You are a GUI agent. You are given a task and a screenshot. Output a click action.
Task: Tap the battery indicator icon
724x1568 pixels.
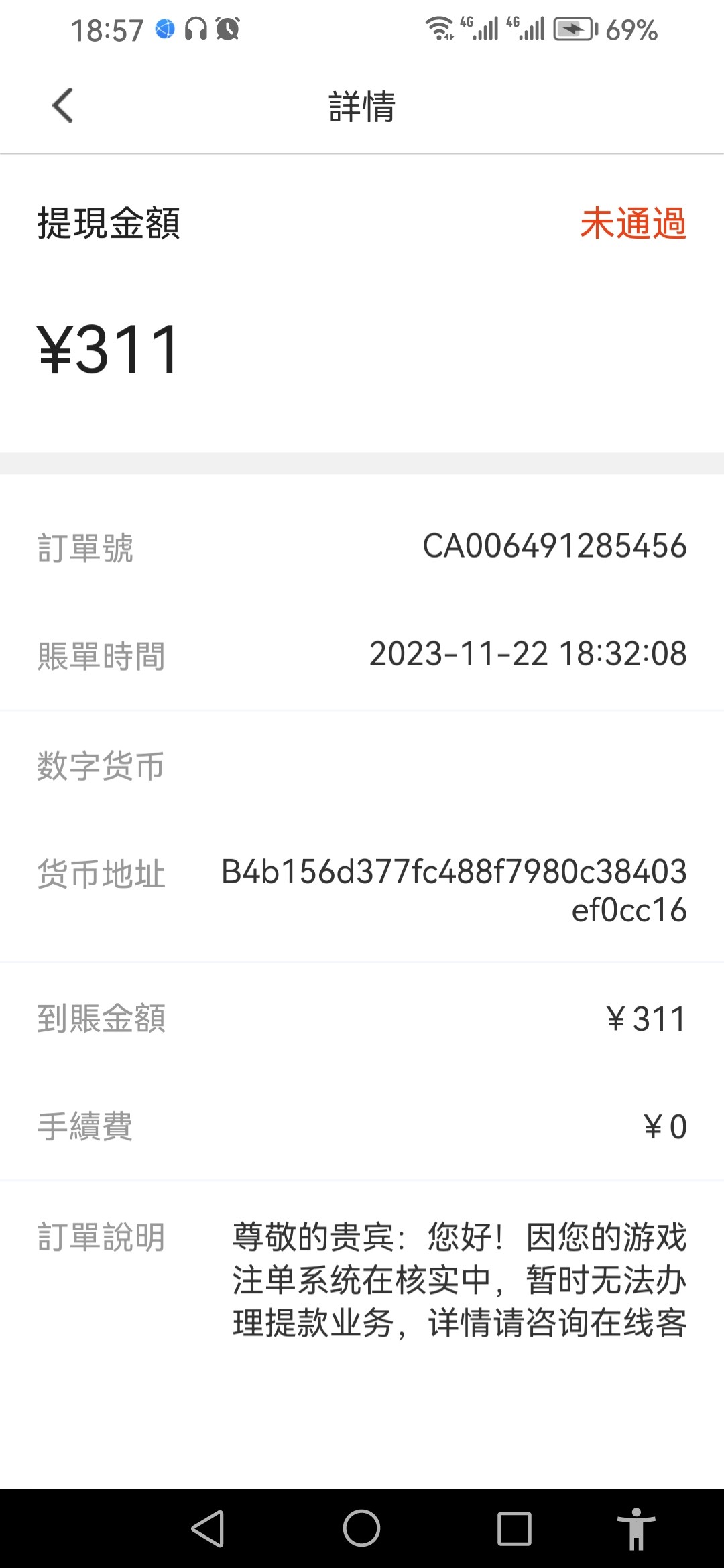tap(573, 29)
